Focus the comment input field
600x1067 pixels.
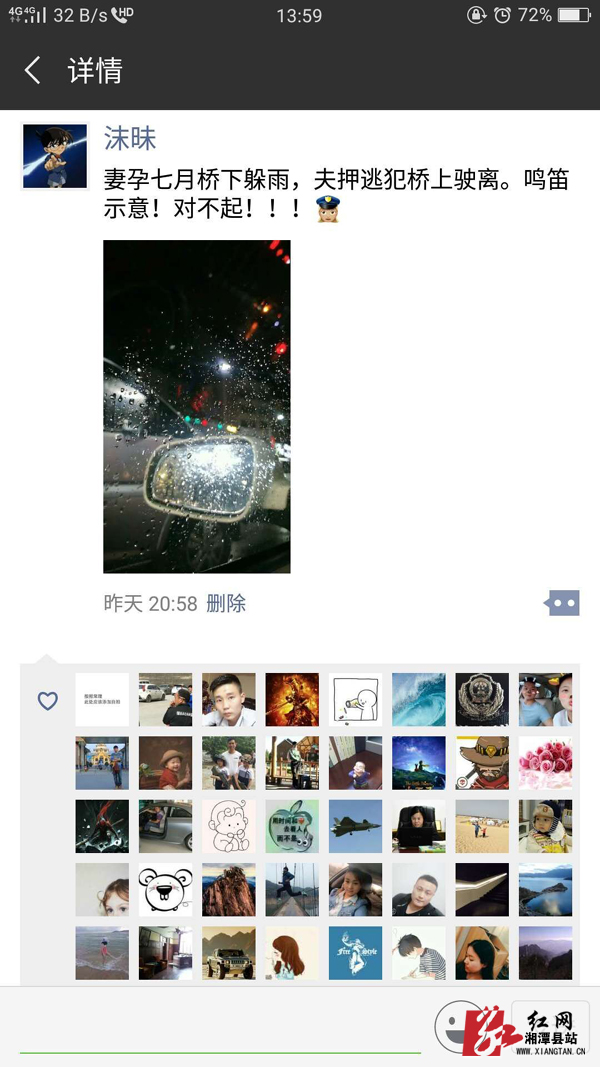[x=220, y=1030]
